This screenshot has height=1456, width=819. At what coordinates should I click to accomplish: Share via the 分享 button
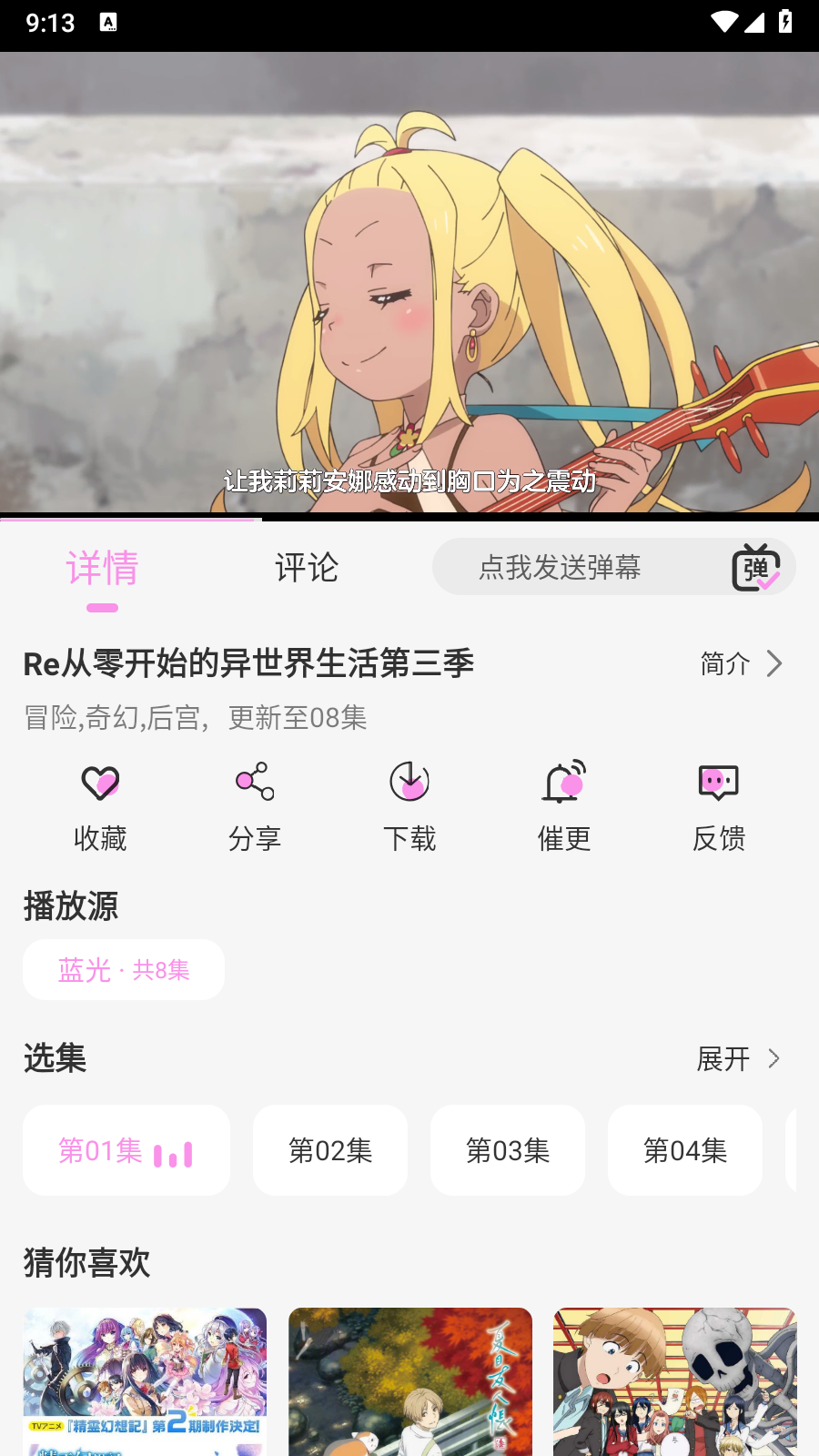255,805
